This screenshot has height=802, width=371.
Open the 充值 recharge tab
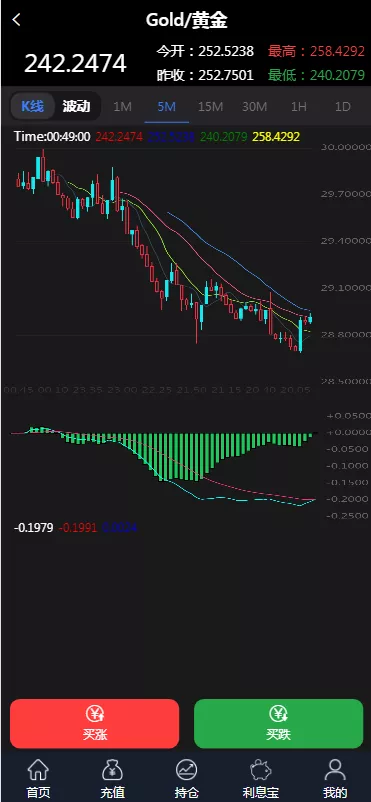tap(113, 778)
